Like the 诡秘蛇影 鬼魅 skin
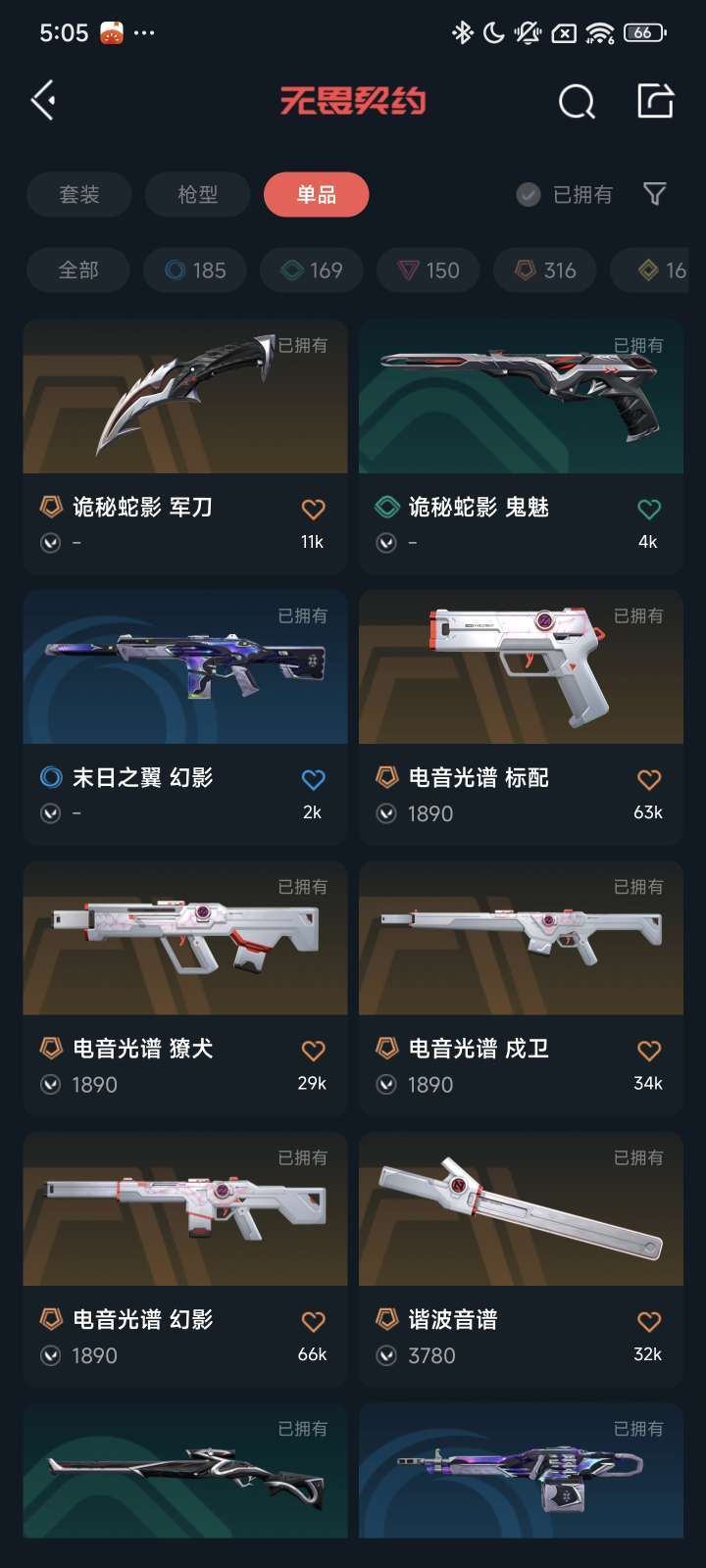 tap(649, 509)
